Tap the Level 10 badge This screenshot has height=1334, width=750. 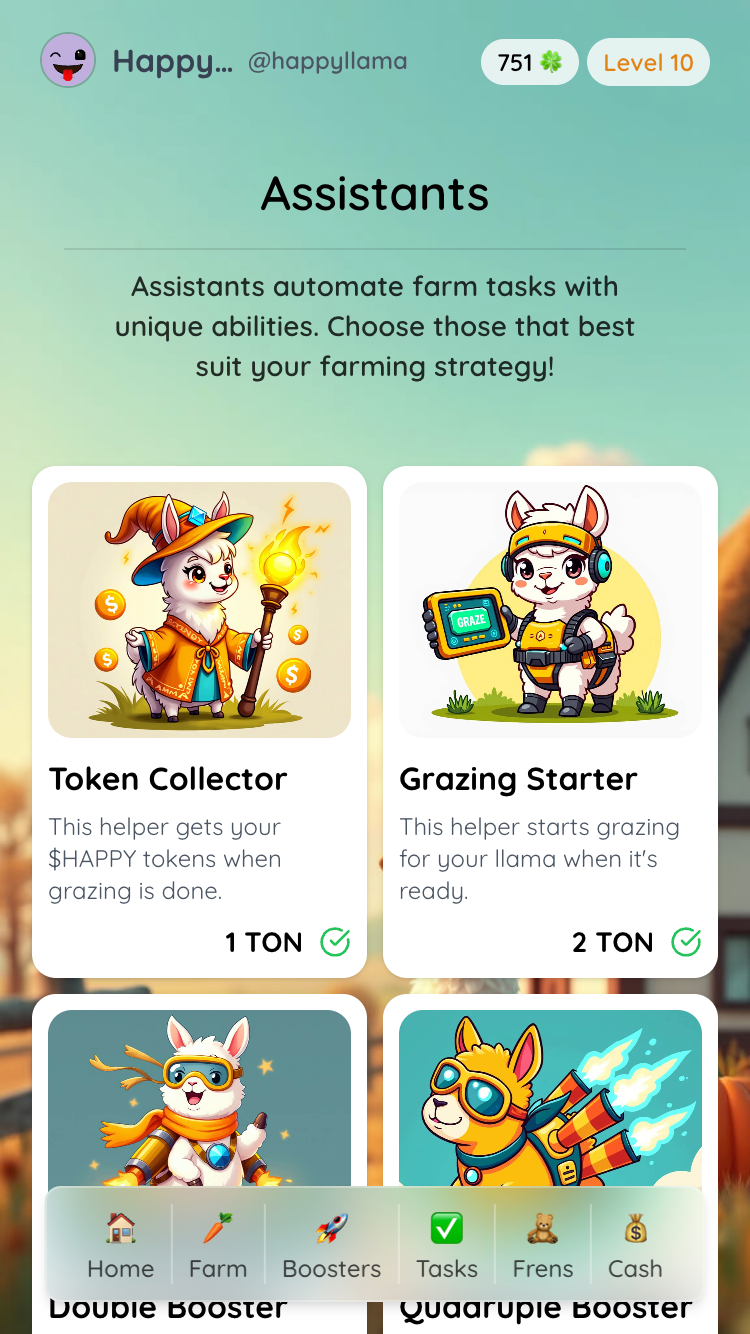[x=648, y=63]
